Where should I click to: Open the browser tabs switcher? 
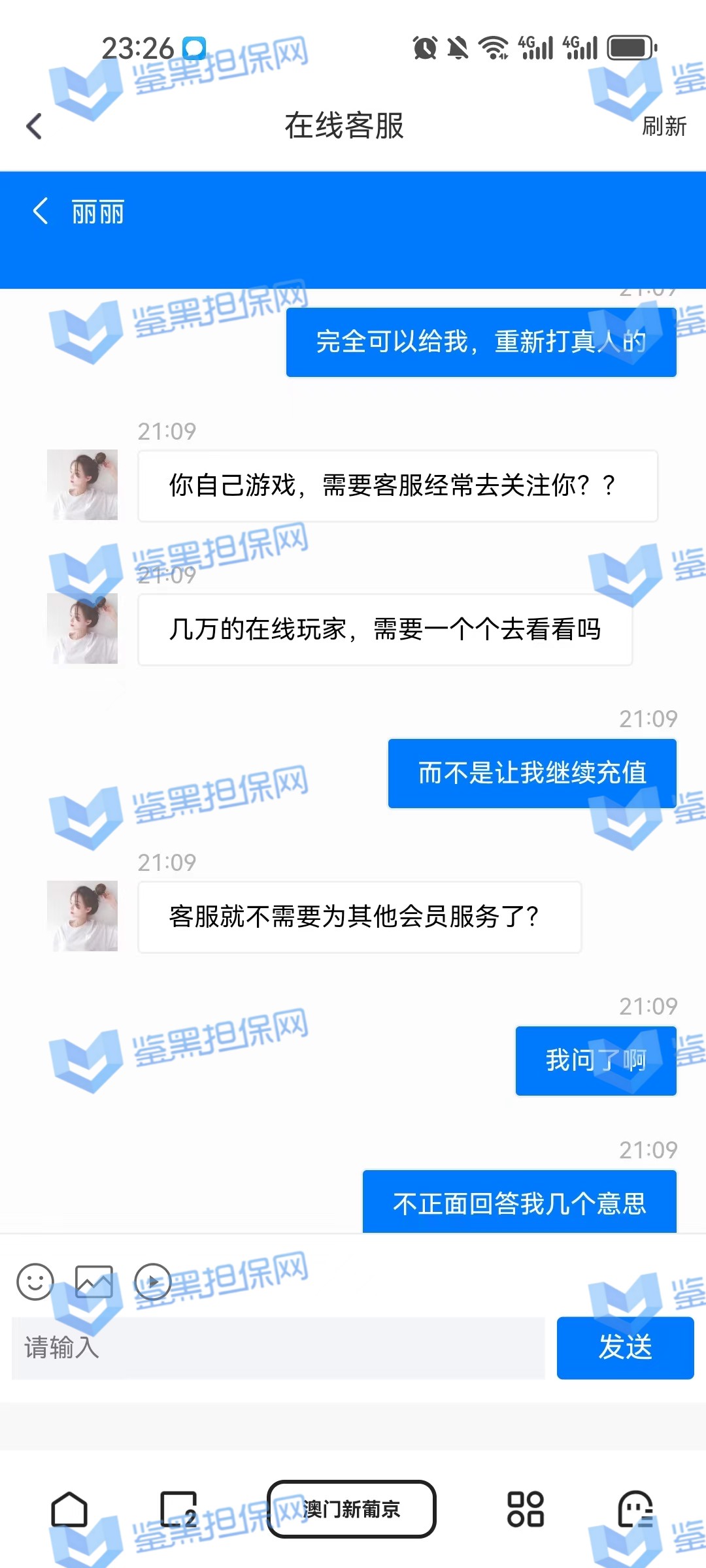pyautogui.click(x=178, y=1509)
